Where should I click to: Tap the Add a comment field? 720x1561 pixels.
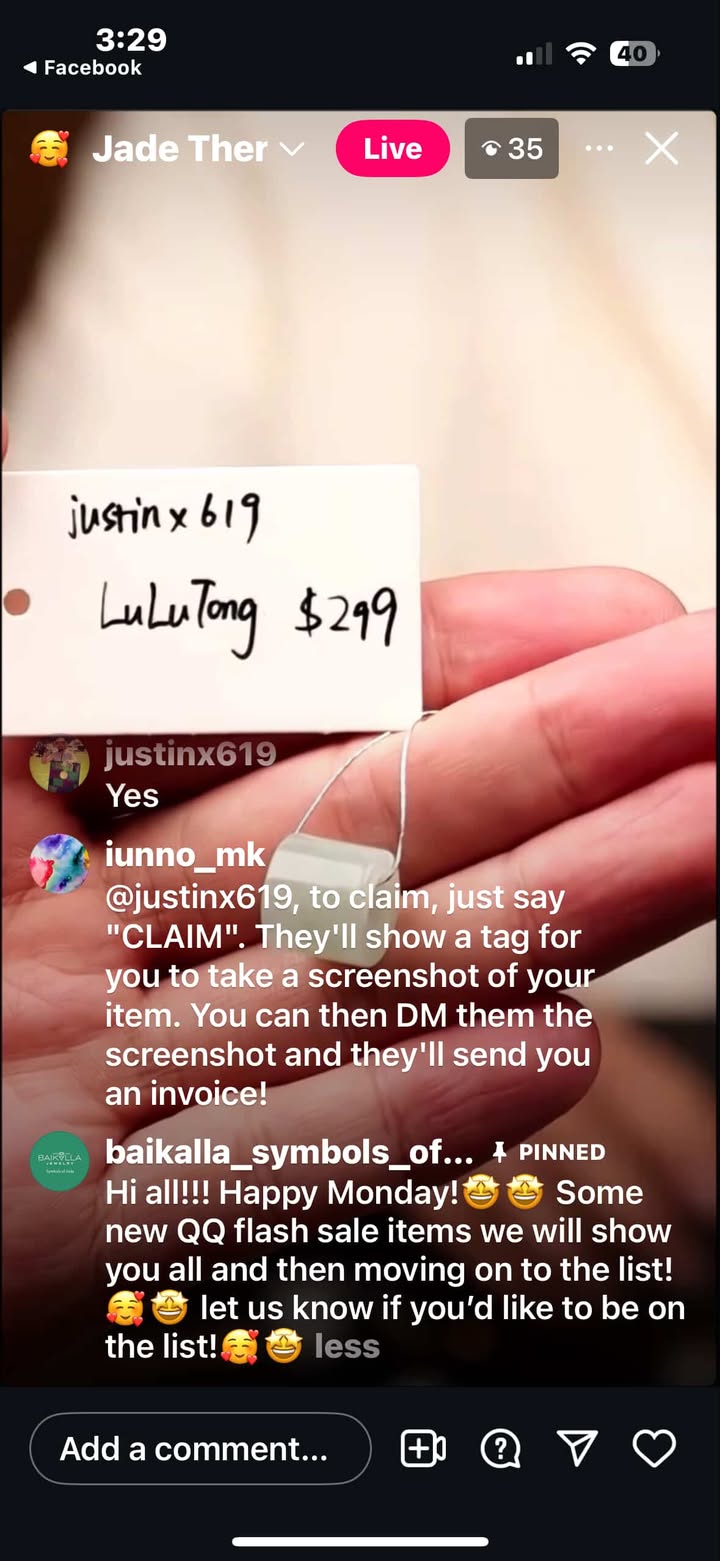[x=200, y=1448]
